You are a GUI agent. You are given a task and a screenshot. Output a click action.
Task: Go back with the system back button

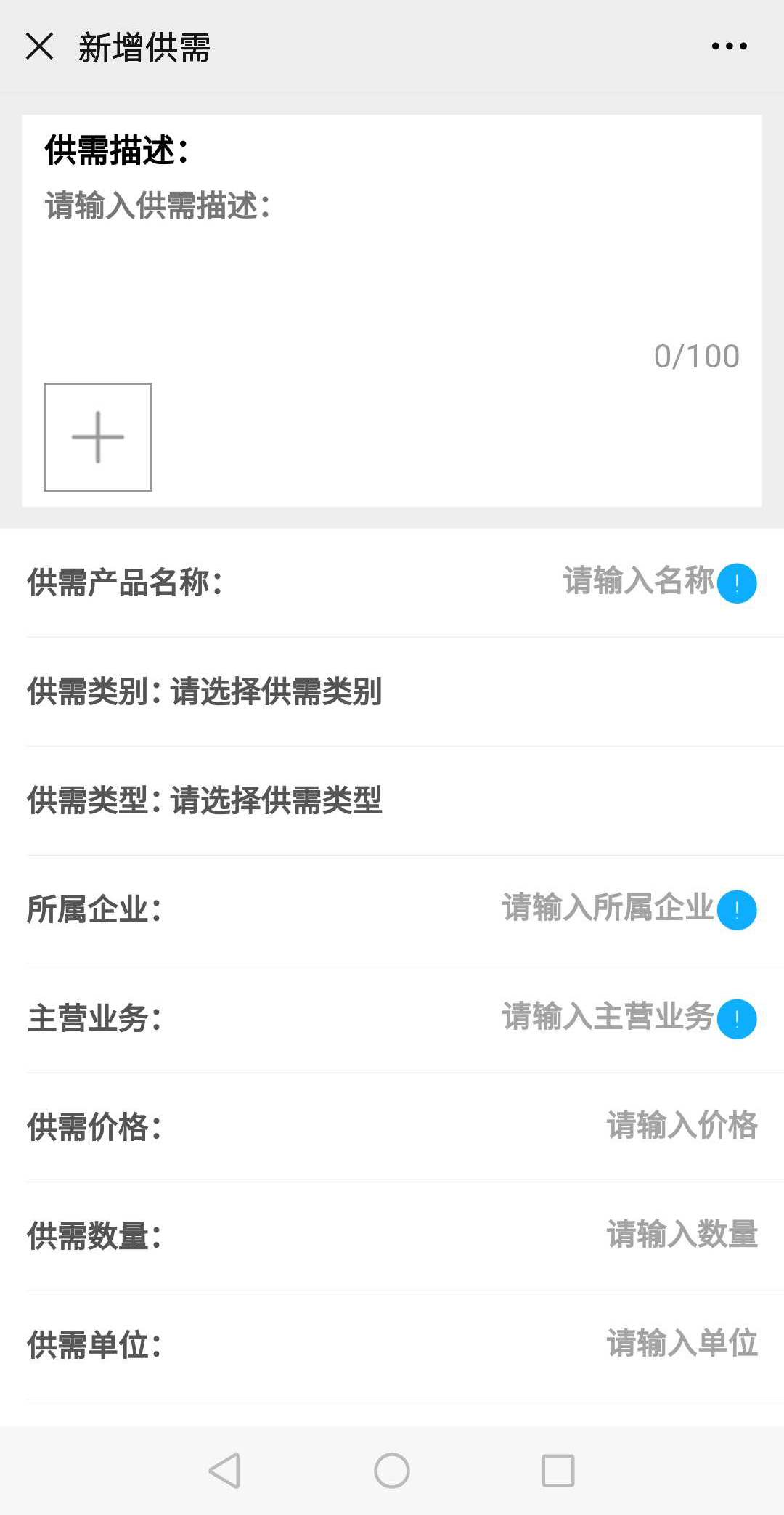click(224, 1471)
